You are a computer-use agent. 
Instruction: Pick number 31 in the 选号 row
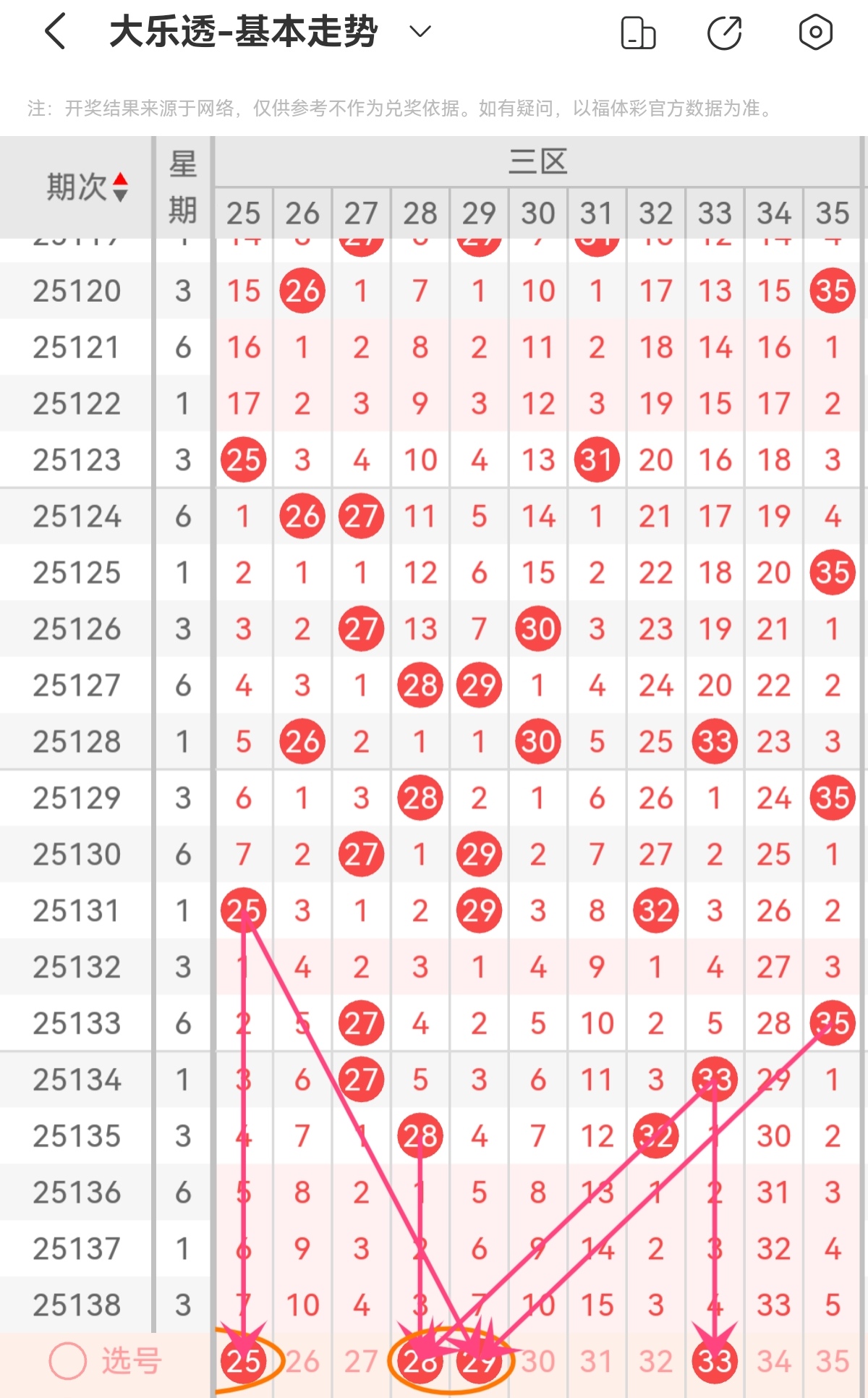[597, 1362]
